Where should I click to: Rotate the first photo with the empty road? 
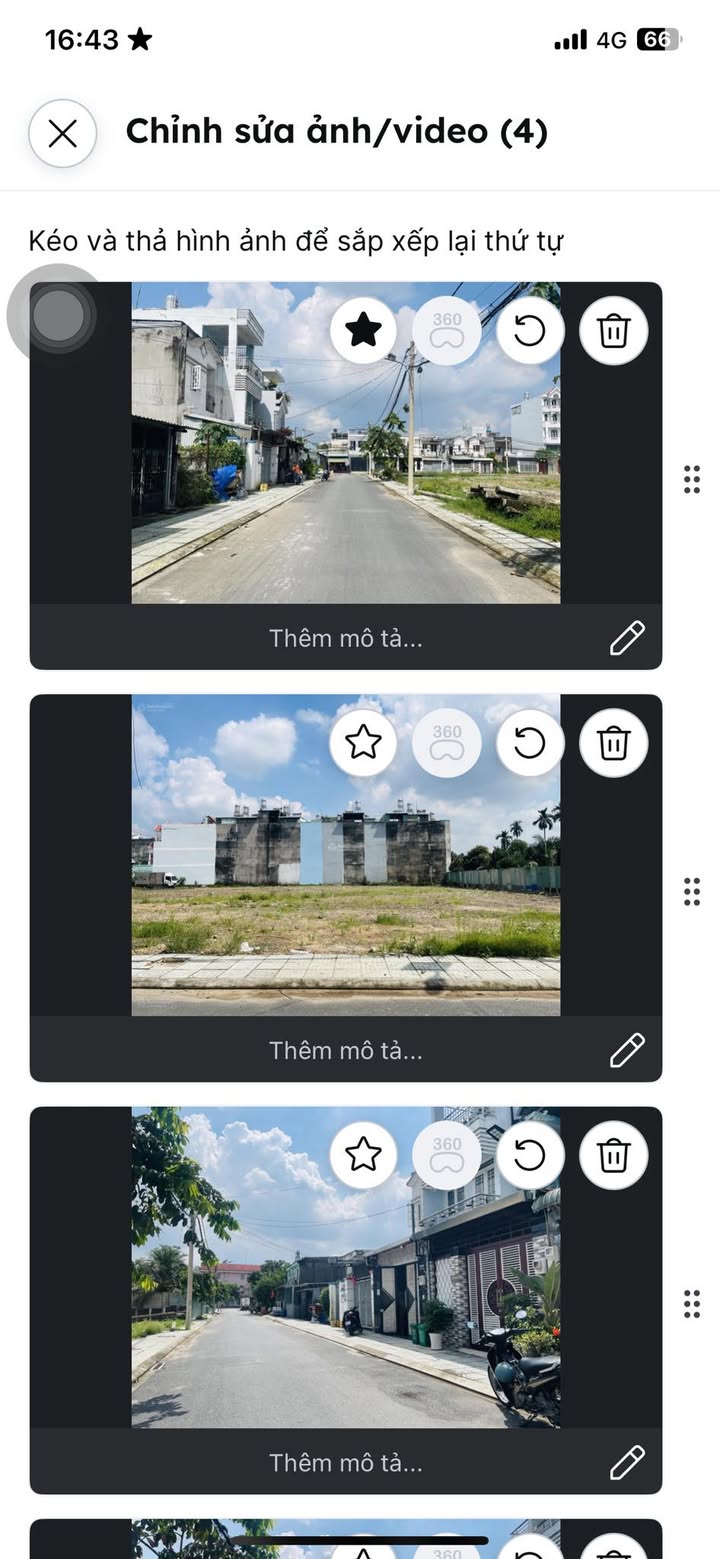[530, 330]
